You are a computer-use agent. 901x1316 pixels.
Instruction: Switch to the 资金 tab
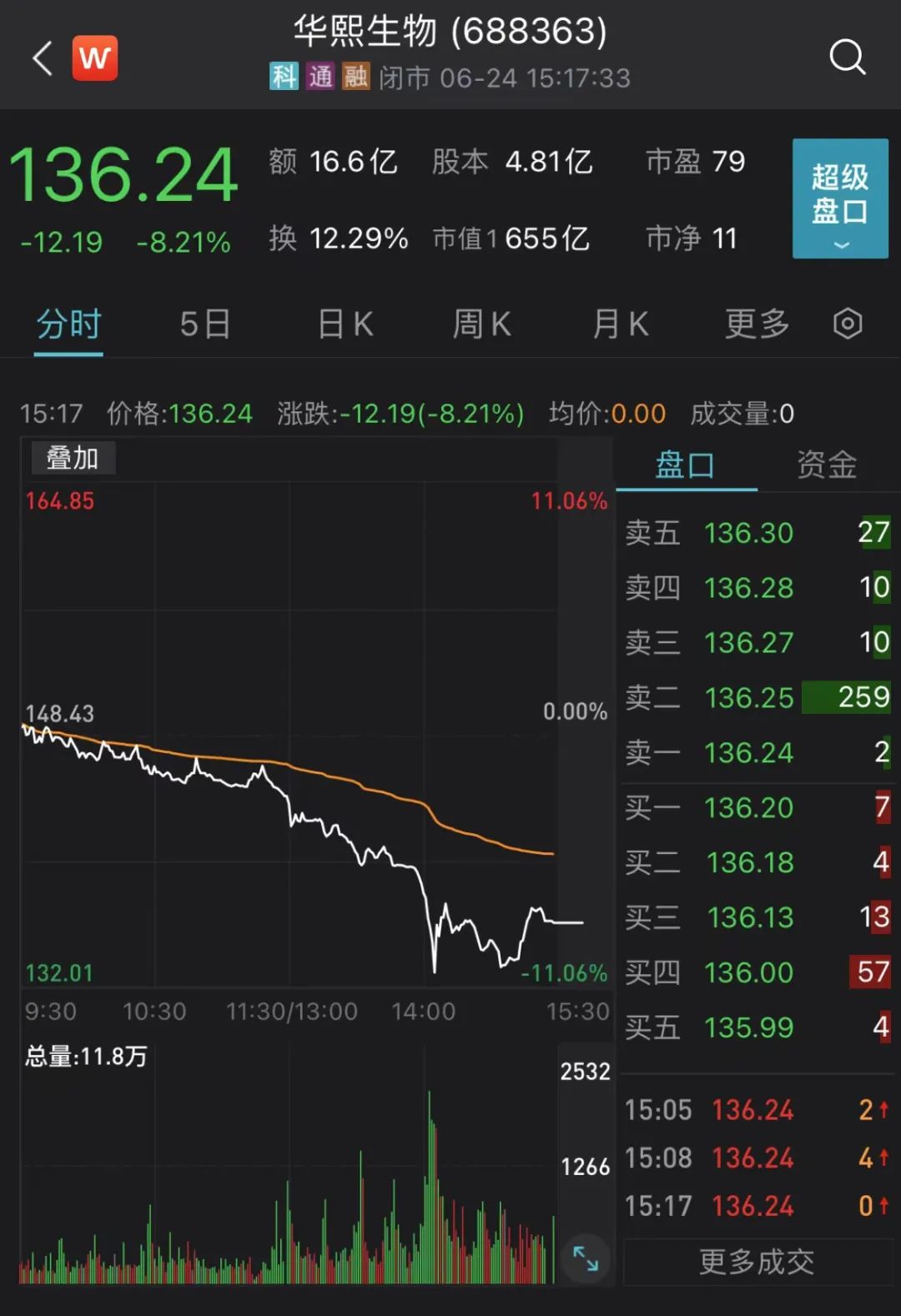(x=826, y=465)
